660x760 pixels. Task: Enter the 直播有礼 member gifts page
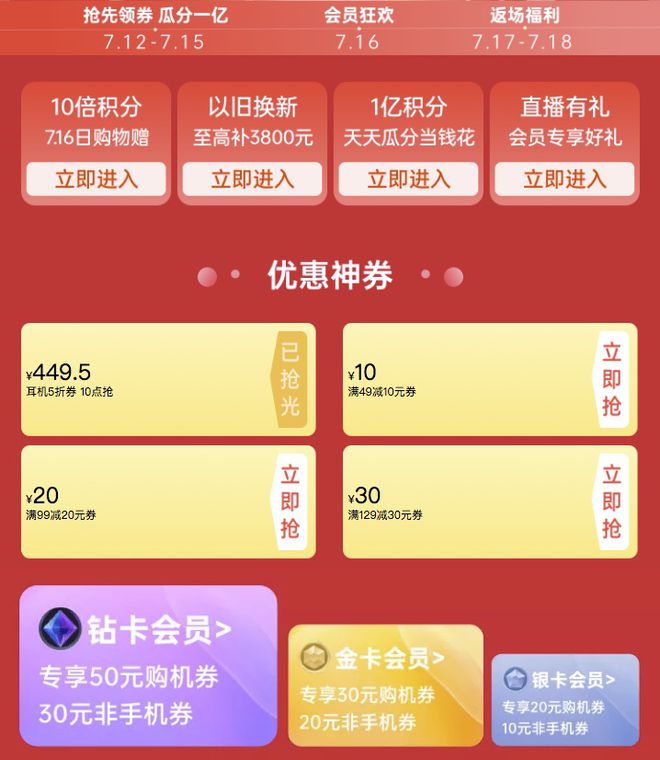coord(564,179)
